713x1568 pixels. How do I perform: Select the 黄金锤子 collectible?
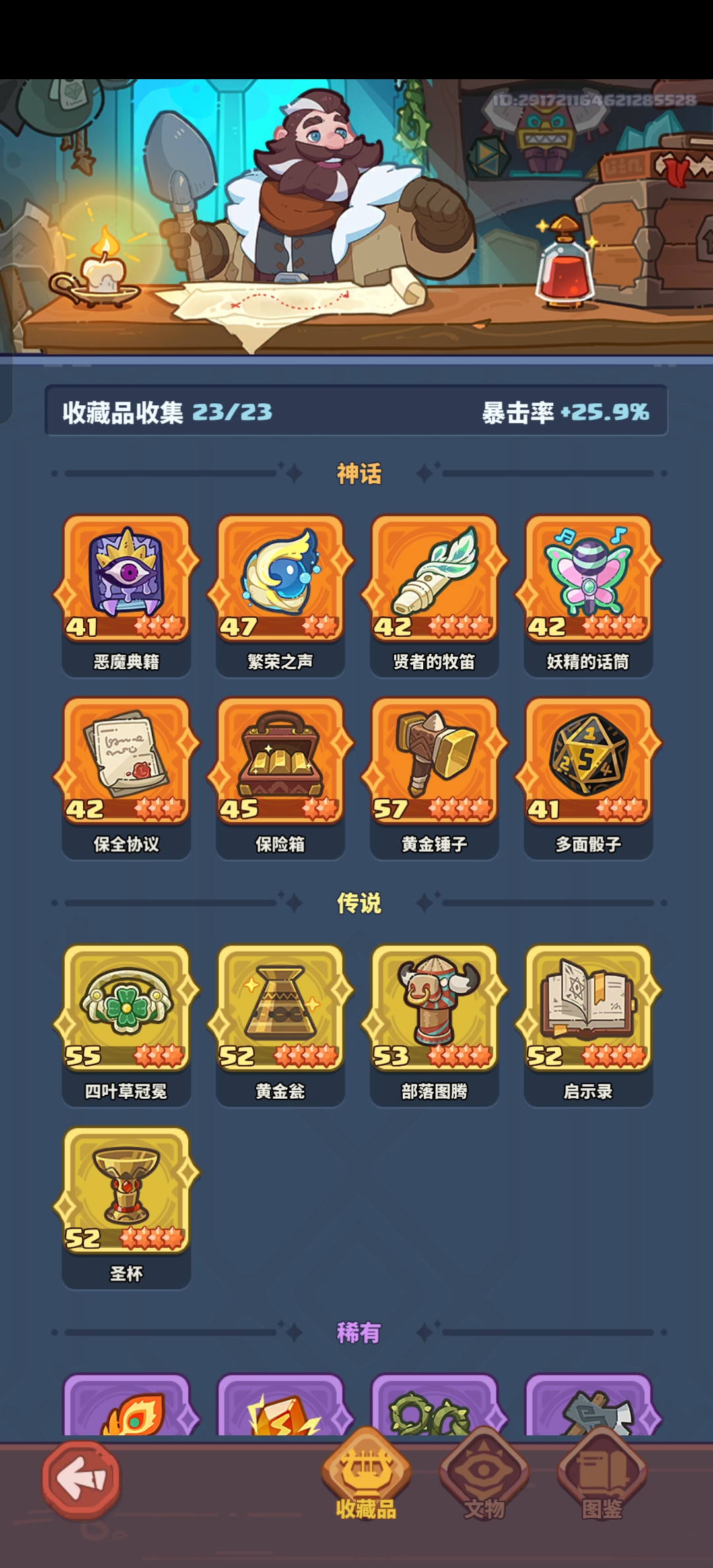pyautogui.click(x=434, y=763)
